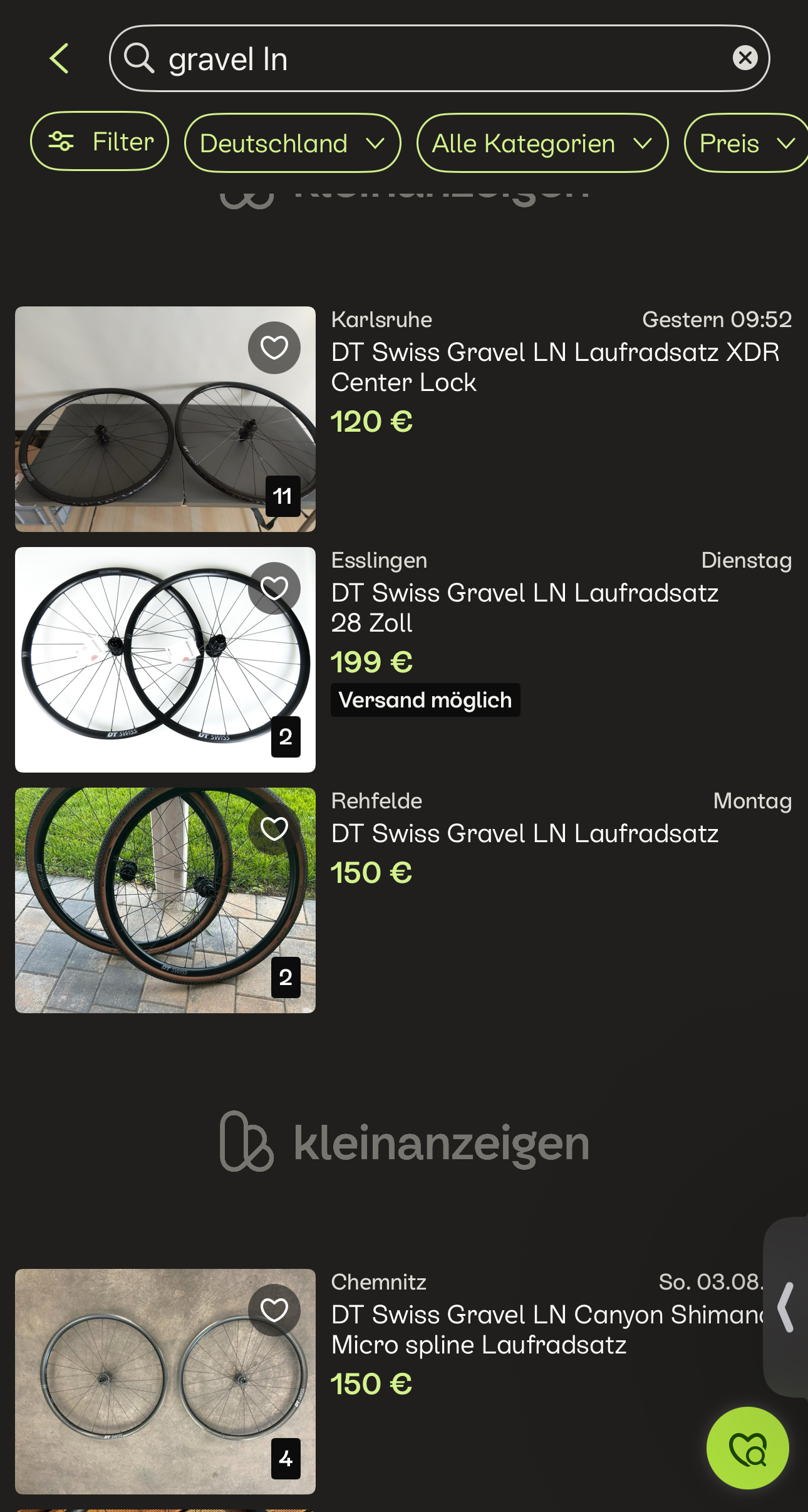808x1512 pixels.
Task: Favorite the Esslingen 199 € wheelset
Action: coord(274,588)
